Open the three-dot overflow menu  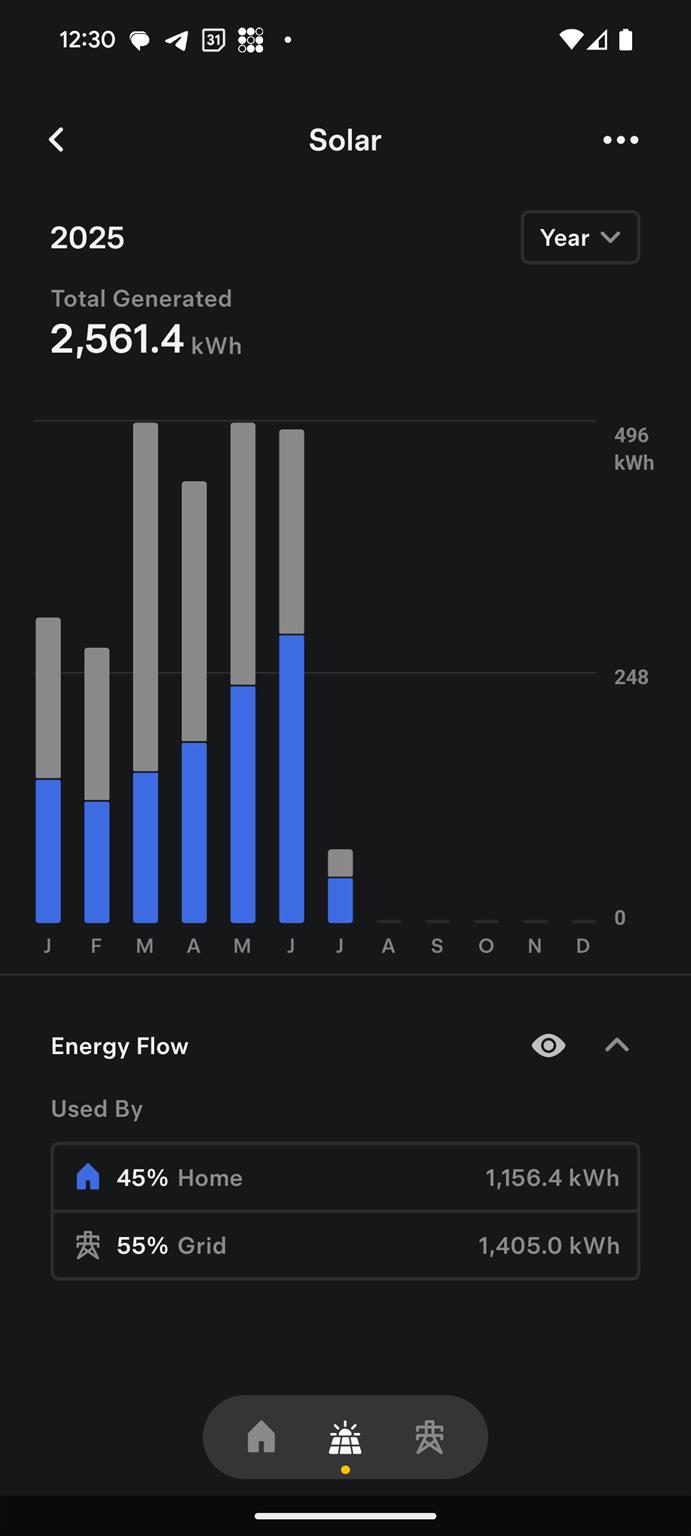pyautogui.click(x=620, y=140)
